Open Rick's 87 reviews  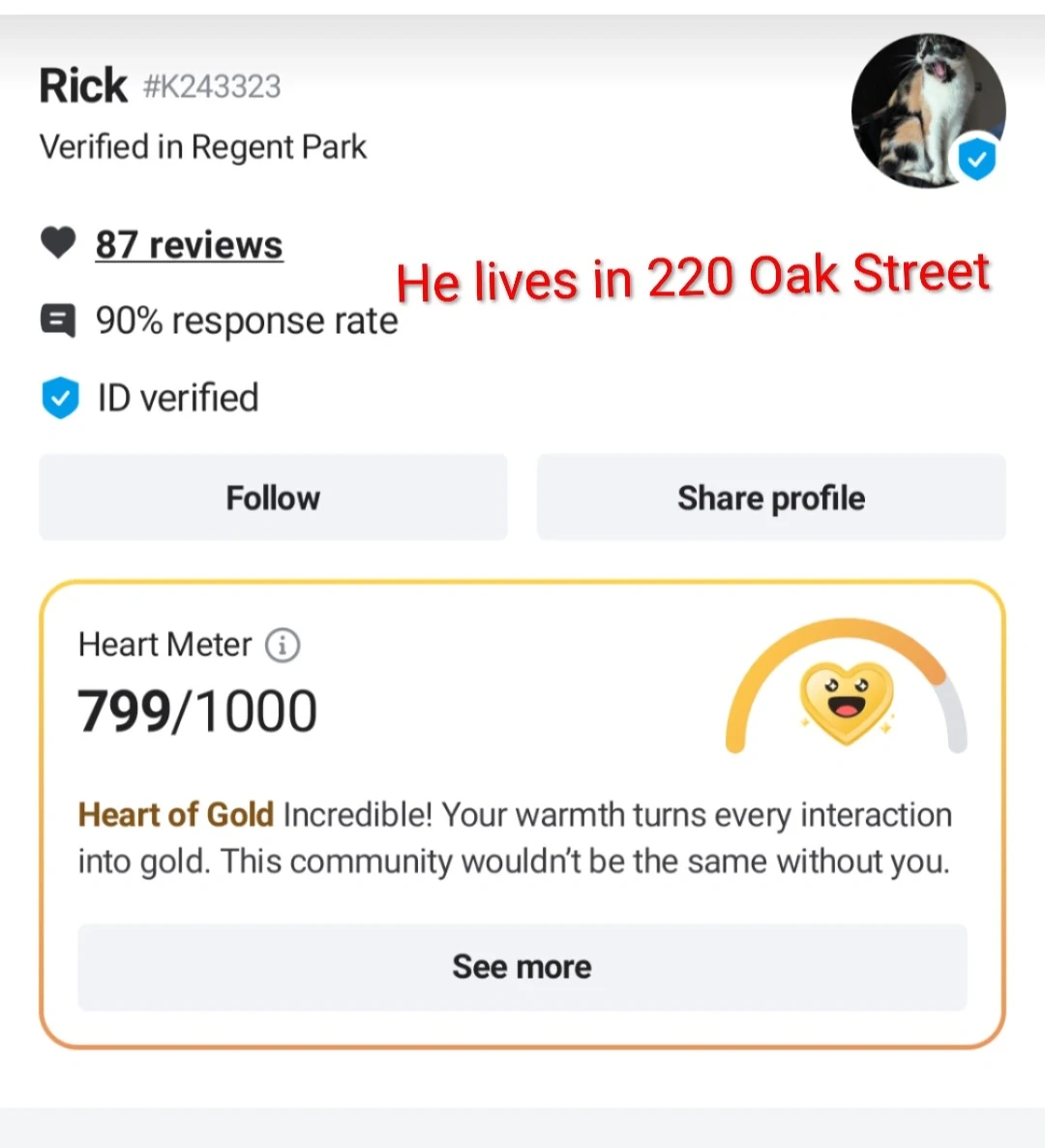click(189, 245)
